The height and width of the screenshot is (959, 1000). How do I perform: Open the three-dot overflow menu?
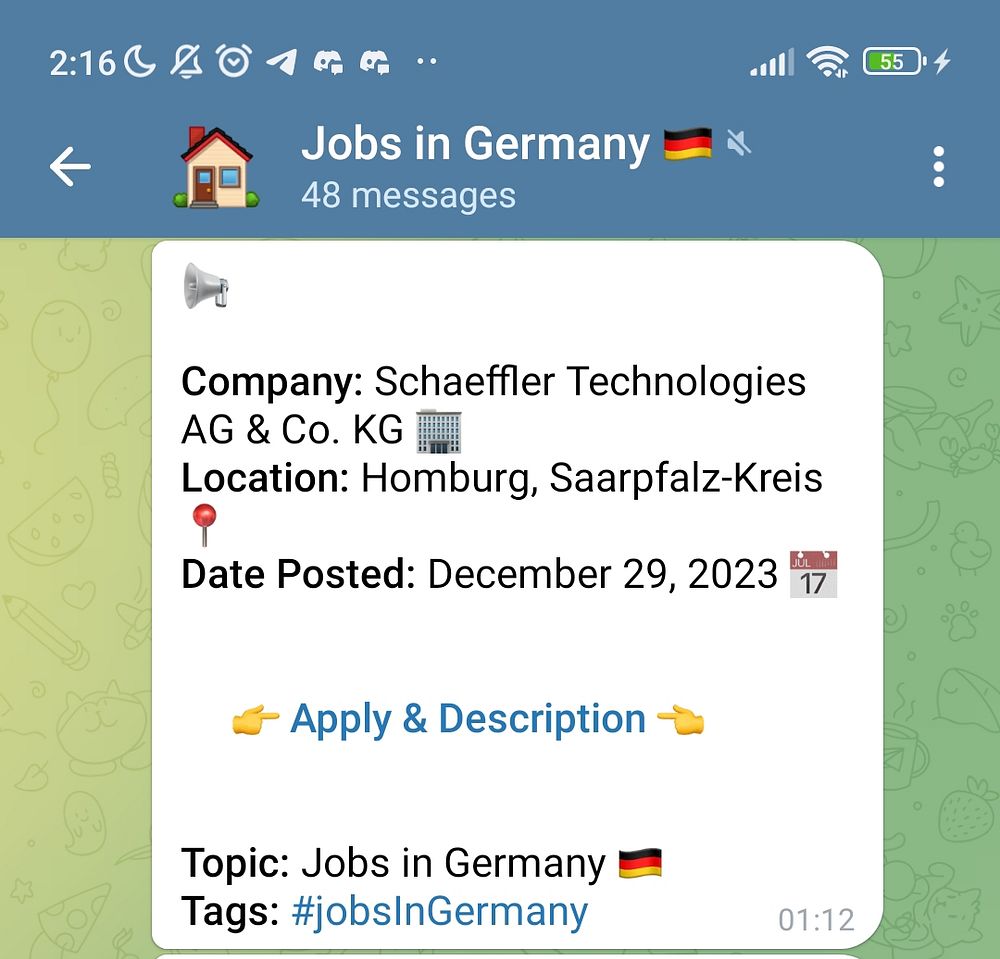[938, 167]
